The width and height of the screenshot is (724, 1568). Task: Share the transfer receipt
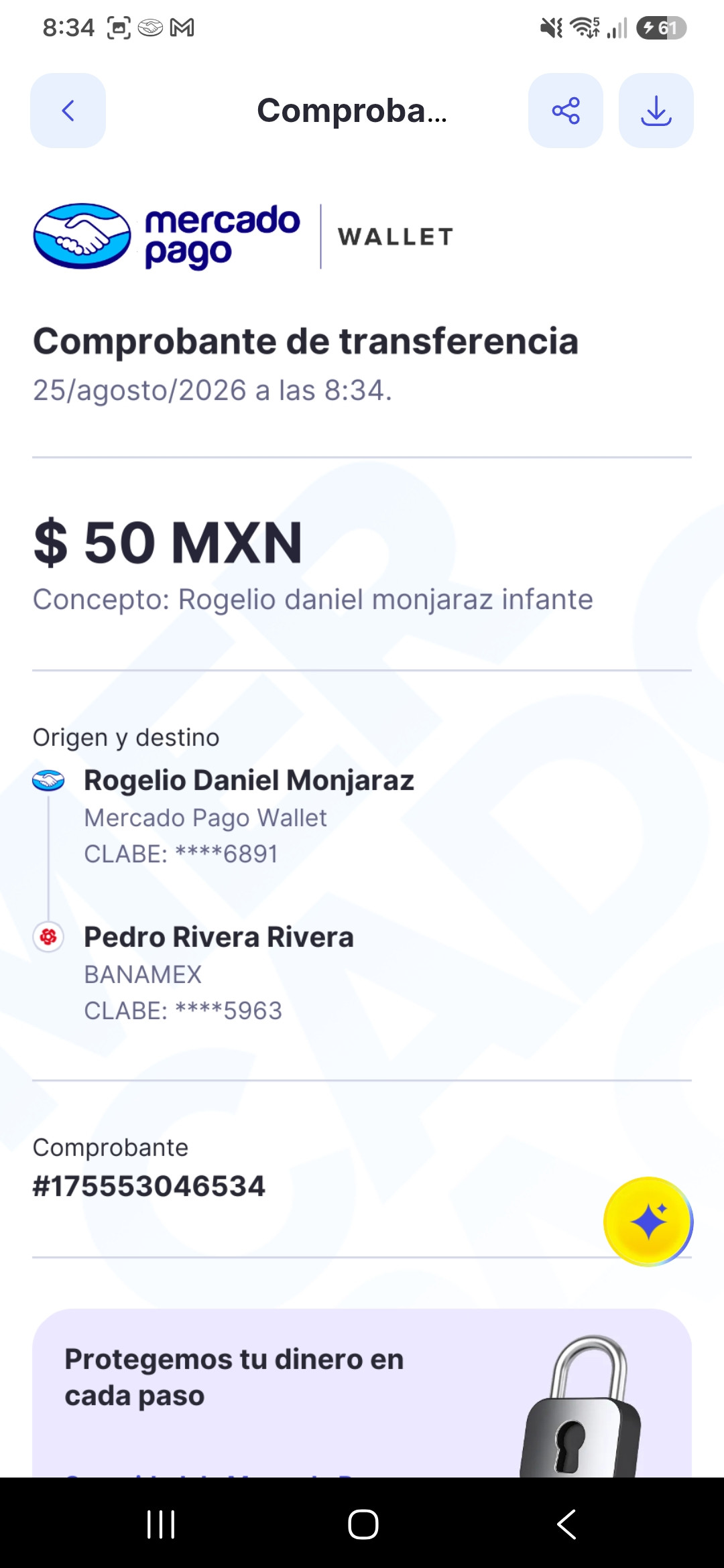pos(566,111)
